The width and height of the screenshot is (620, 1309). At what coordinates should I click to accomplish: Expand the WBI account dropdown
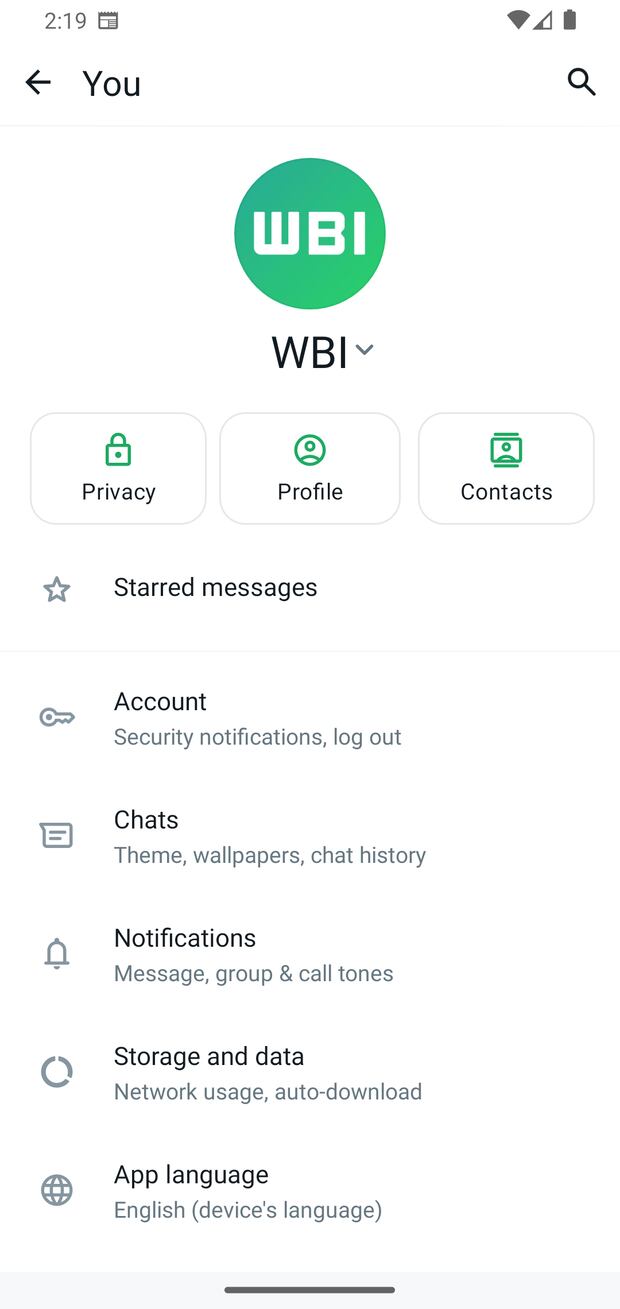click(x=364, y=350)
